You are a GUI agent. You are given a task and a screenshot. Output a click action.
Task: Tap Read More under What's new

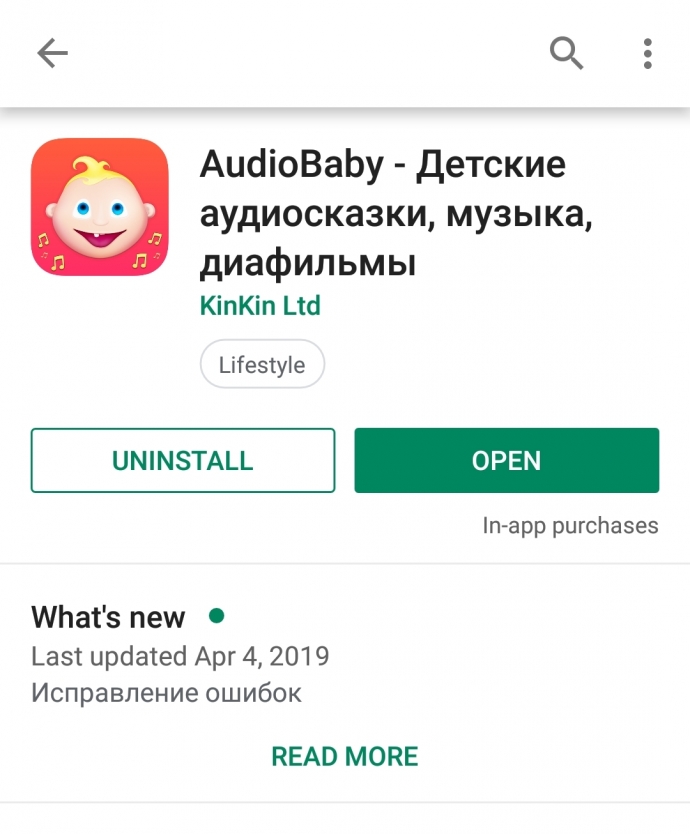click(345, 756)
